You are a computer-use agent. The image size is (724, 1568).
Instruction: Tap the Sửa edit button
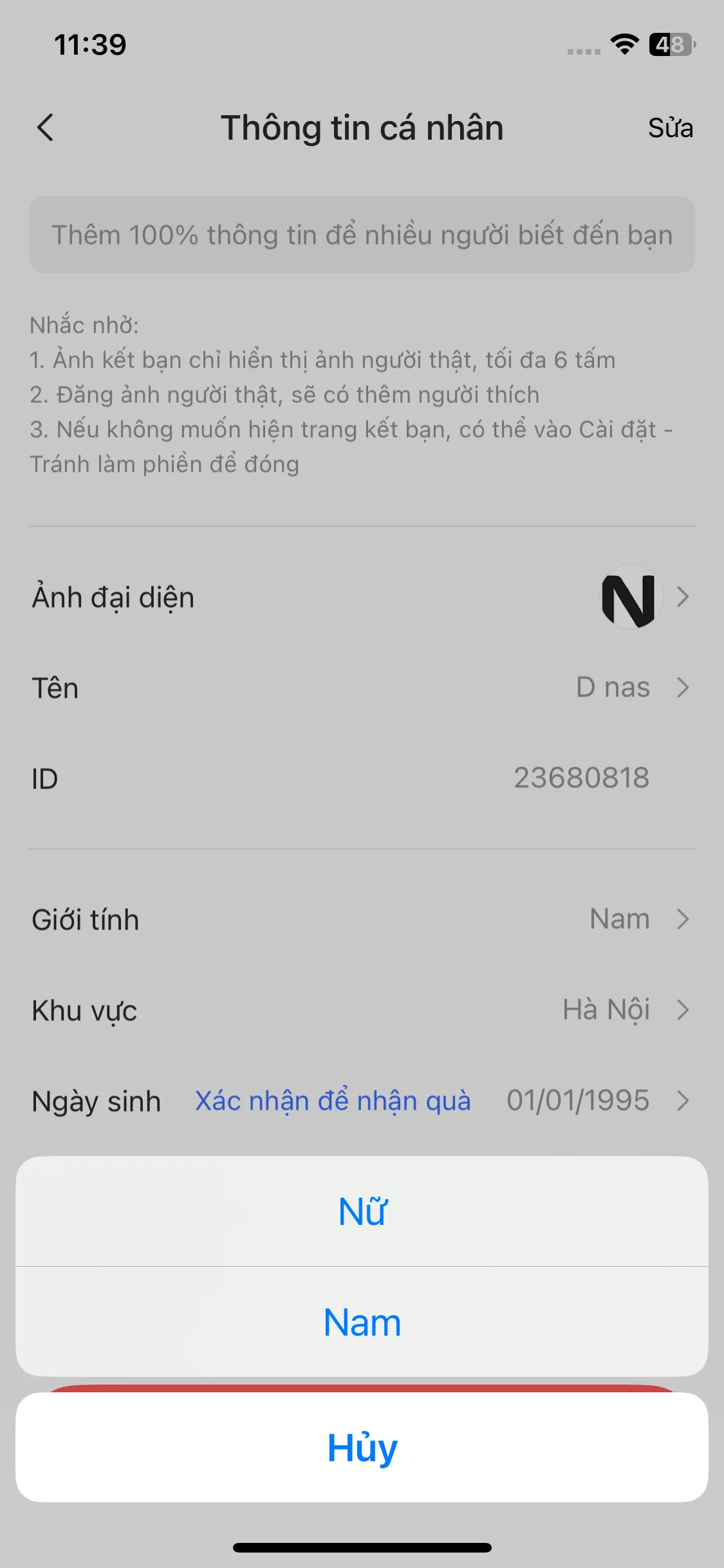coord(670,127)
